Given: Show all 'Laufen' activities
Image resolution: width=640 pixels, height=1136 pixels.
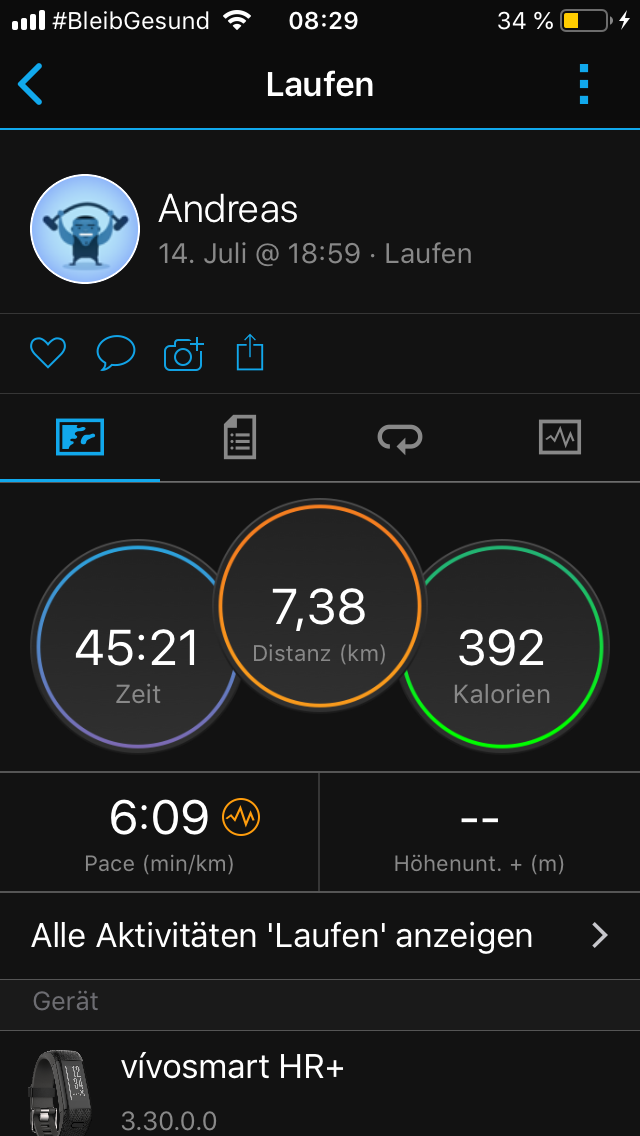Looking at the screenshot, I should pos(320,936).
